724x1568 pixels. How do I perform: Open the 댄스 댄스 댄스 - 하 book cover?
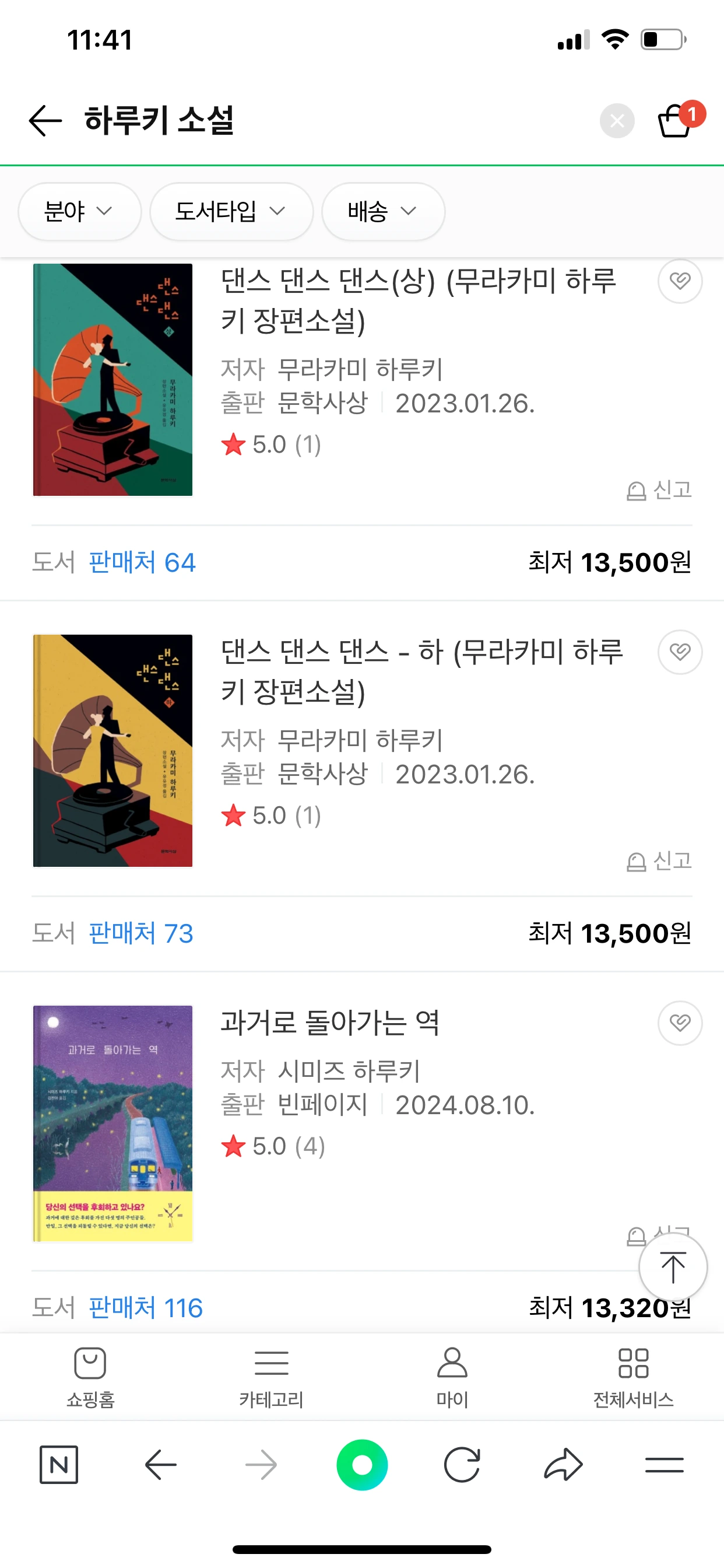pos(113,751)
